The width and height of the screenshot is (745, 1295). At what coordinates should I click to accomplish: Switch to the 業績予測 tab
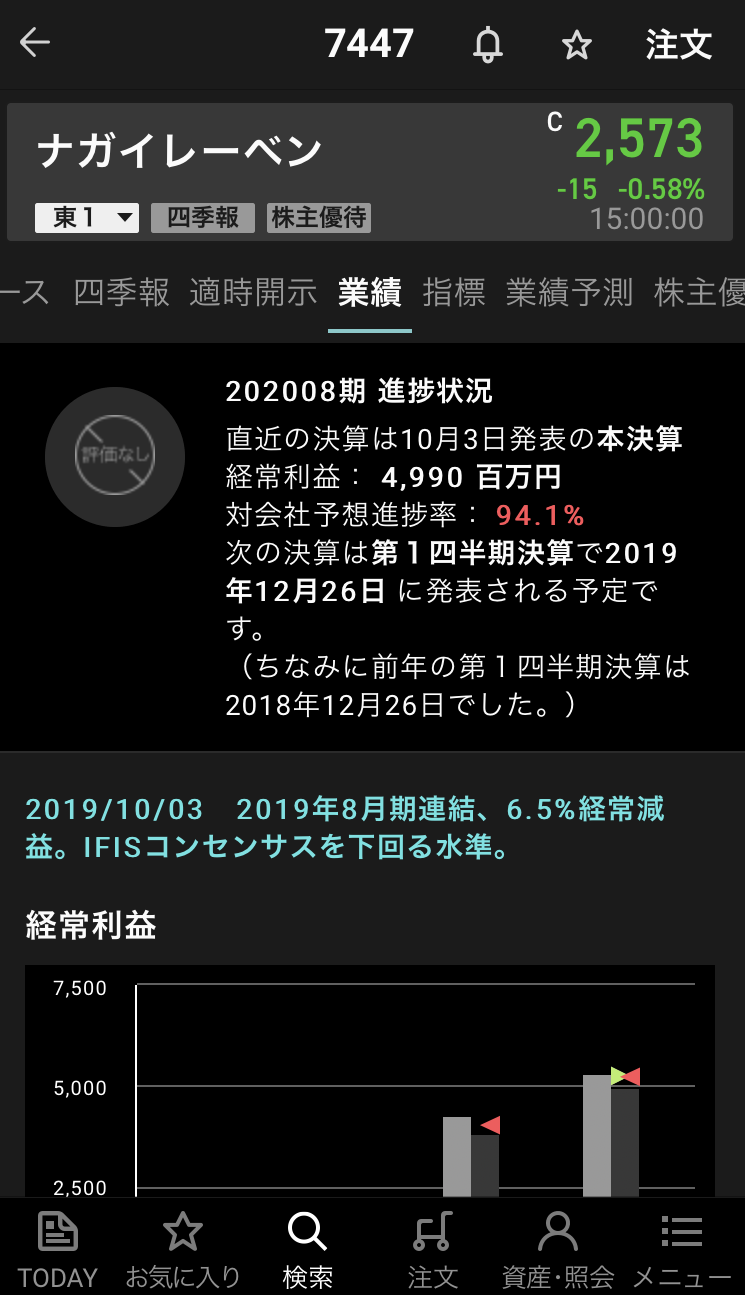click(568, 293)
